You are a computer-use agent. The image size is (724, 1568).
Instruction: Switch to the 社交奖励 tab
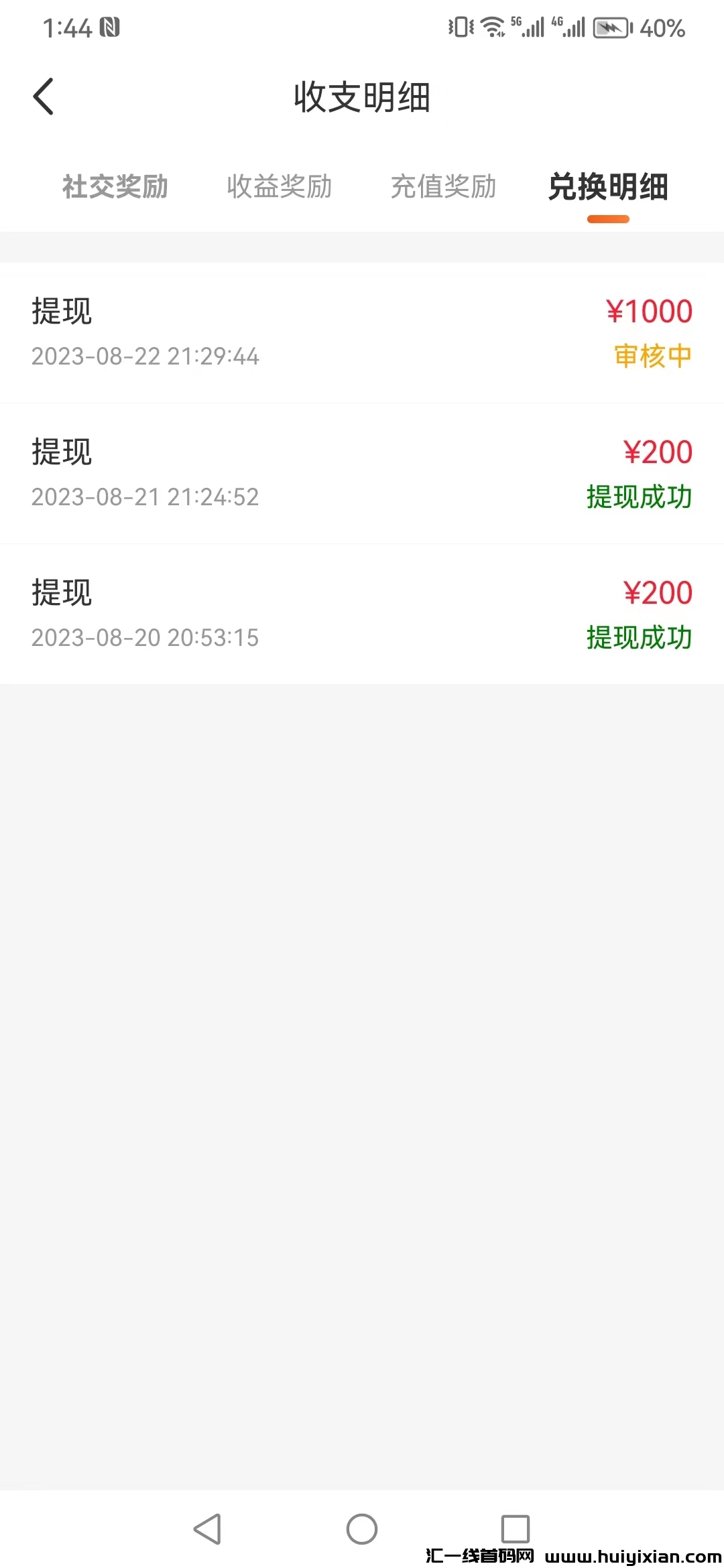click(115, 188)
